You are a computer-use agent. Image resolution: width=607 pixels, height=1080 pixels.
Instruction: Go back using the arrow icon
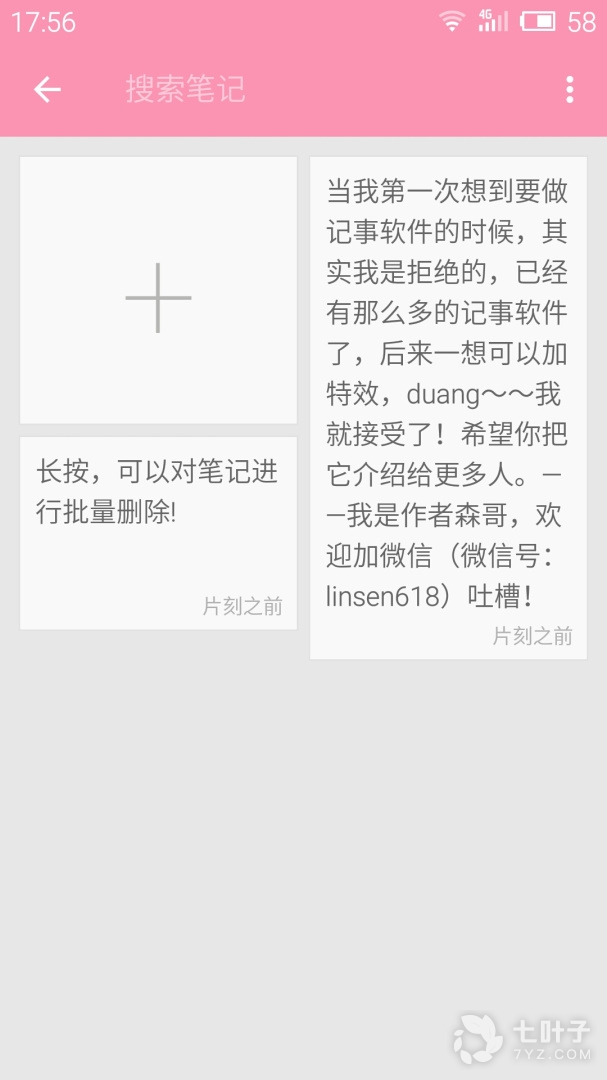pos(47,90)
